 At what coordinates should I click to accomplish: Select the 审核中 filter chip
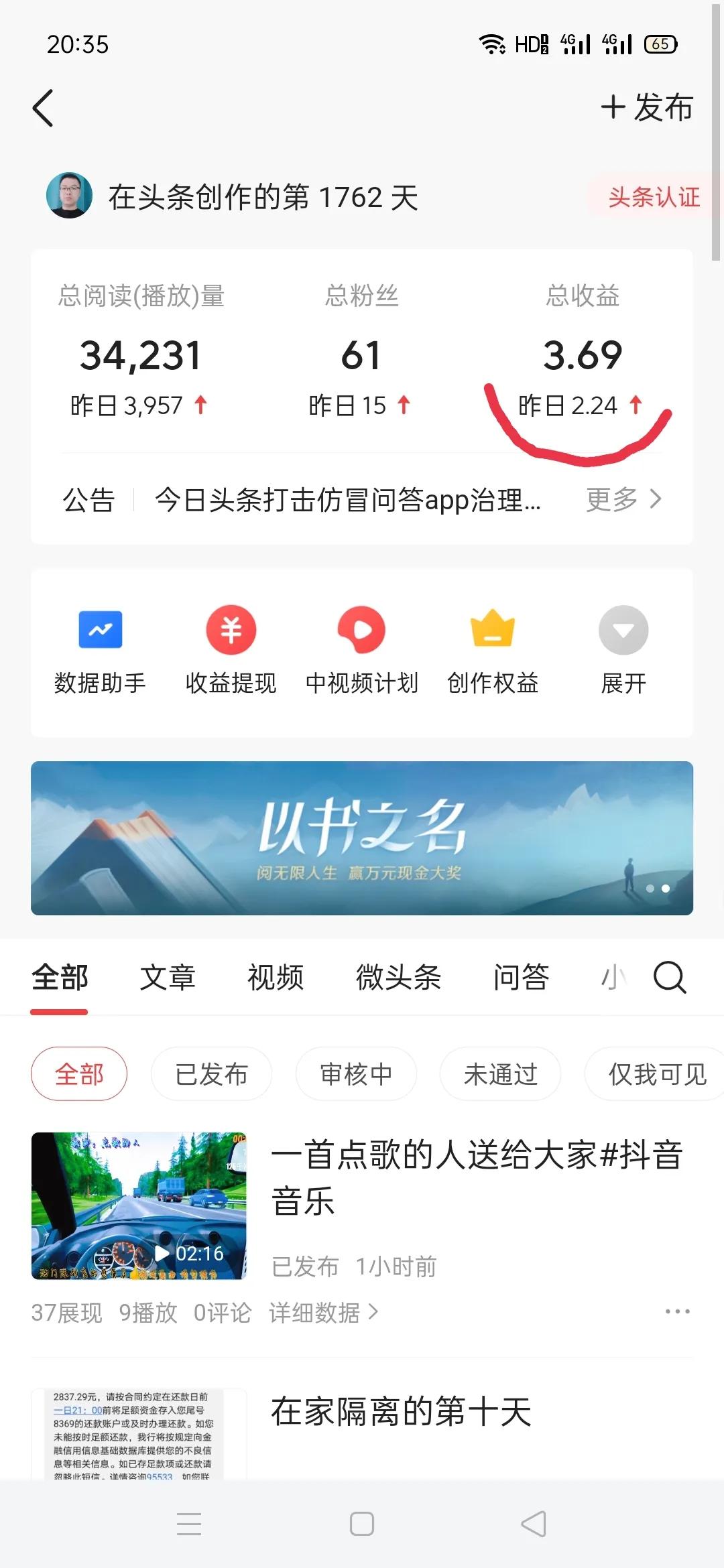(356, 1073)
